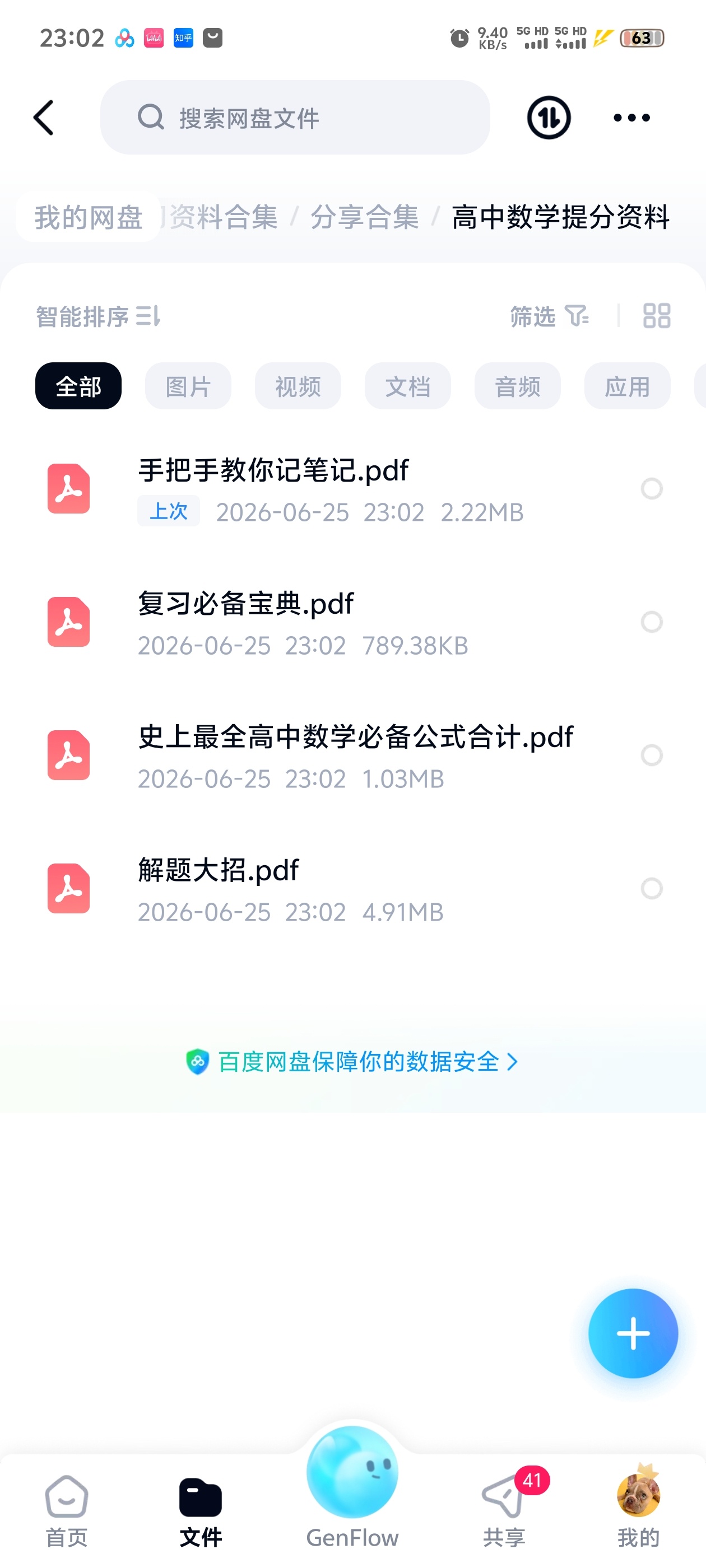Tick the select circle for 解题大招.pdf

[x=651, y=889]
